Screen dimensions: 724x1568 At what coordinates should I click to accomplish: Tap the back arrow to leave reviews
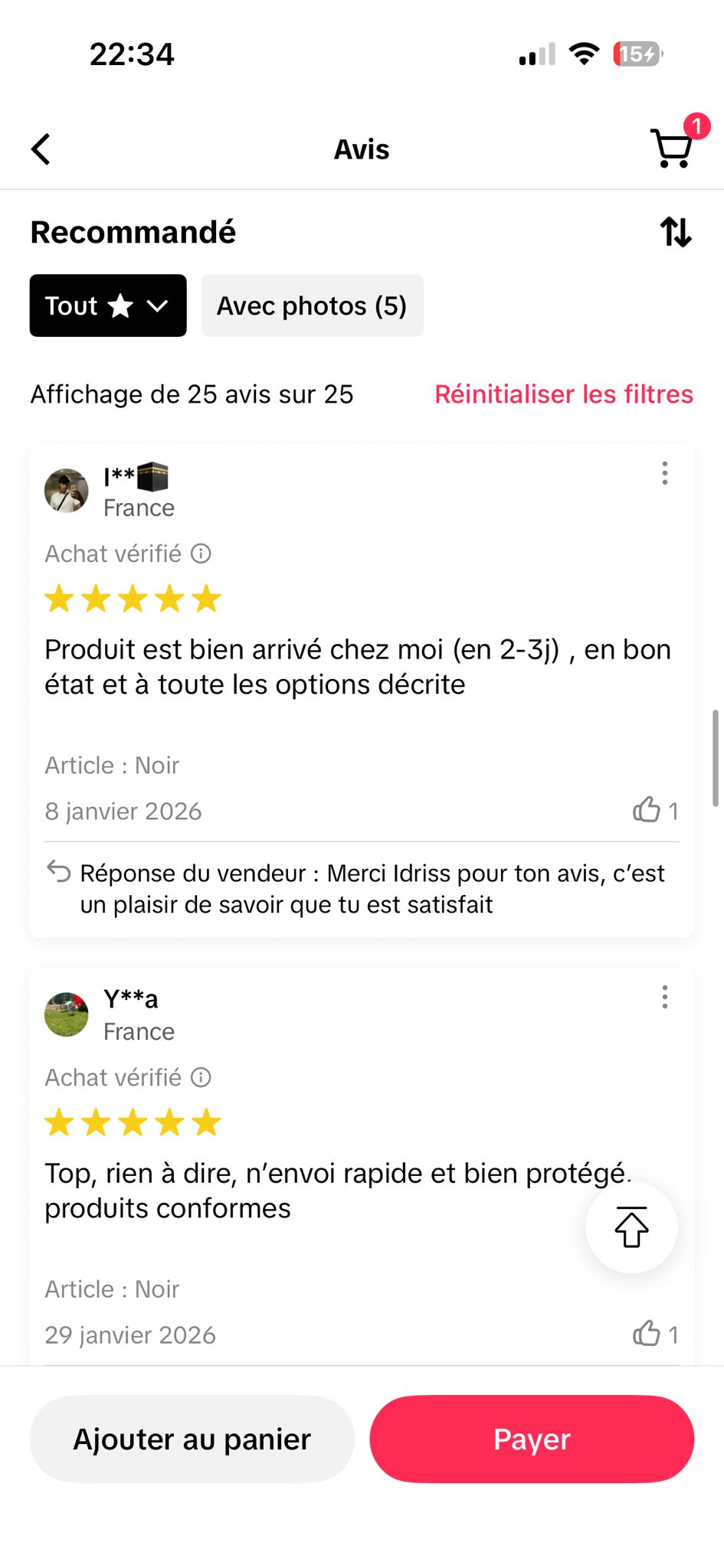point(41,149)
